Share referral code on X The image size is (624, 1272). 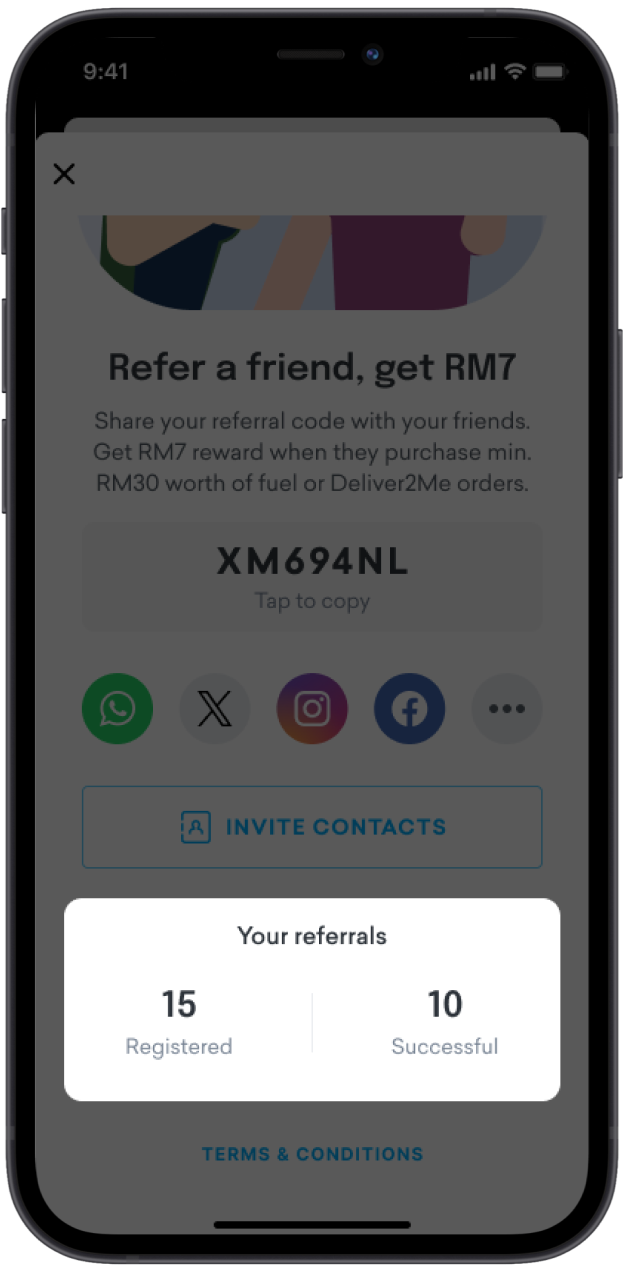214,709
